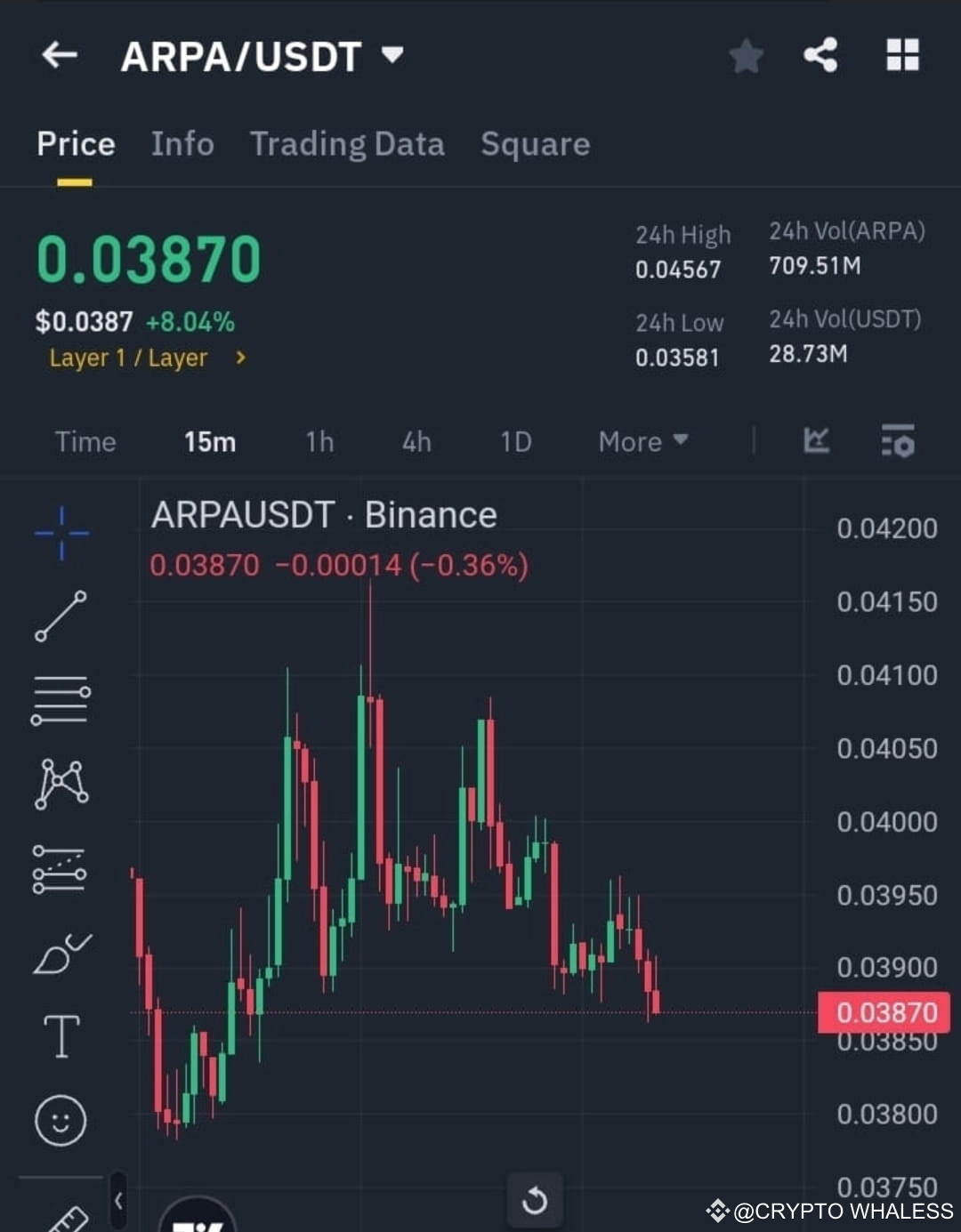Select the 1D timeframe

(x=515, y=442)
